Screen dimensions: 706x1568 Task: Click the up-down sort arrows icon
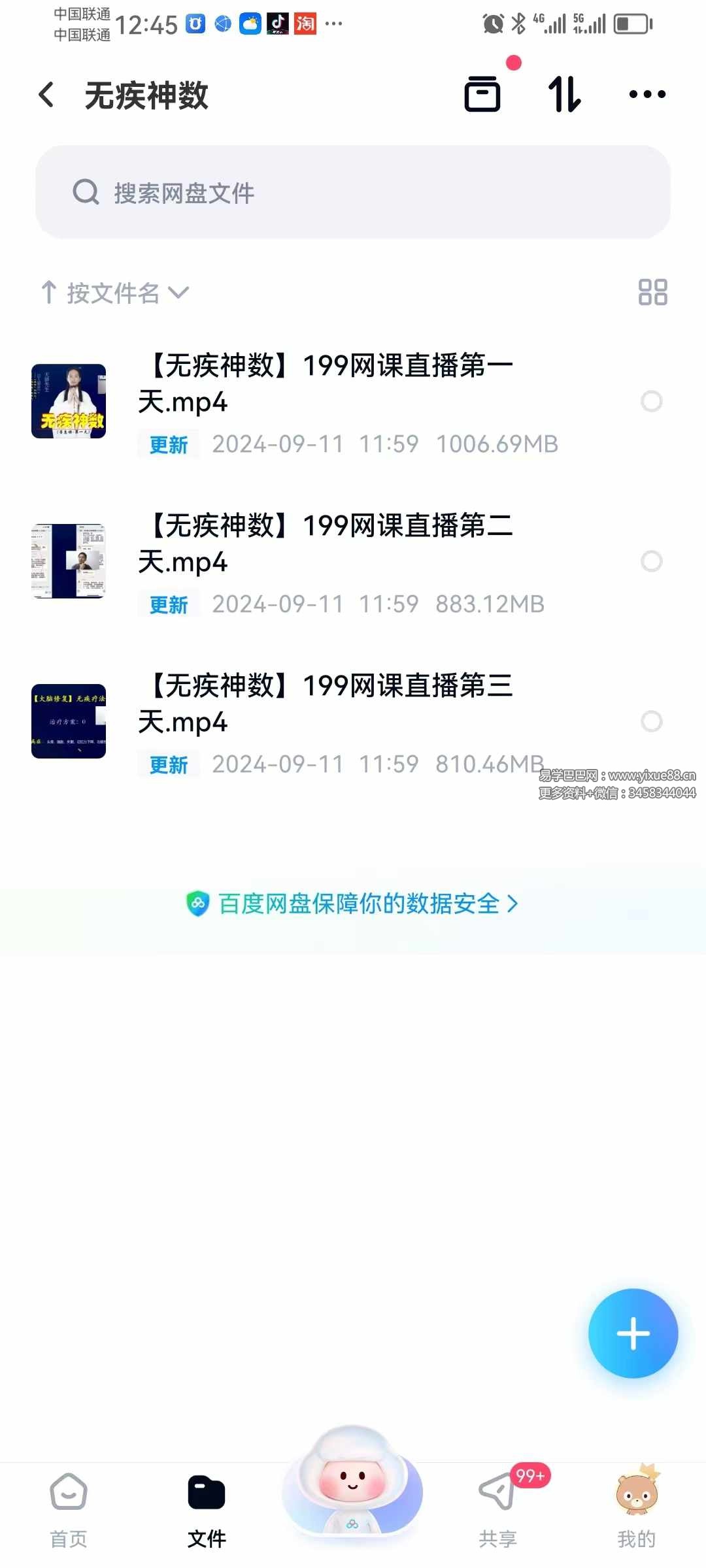(563, 93)
